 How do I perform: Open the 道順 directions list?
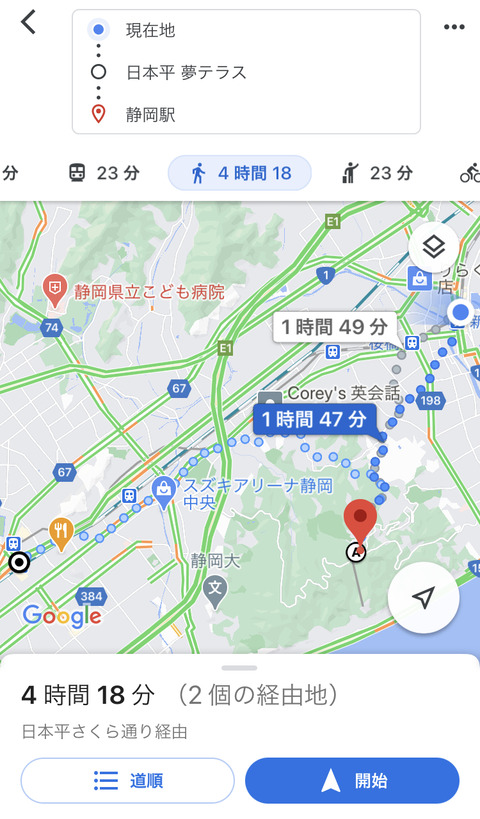tap(127, 780)
